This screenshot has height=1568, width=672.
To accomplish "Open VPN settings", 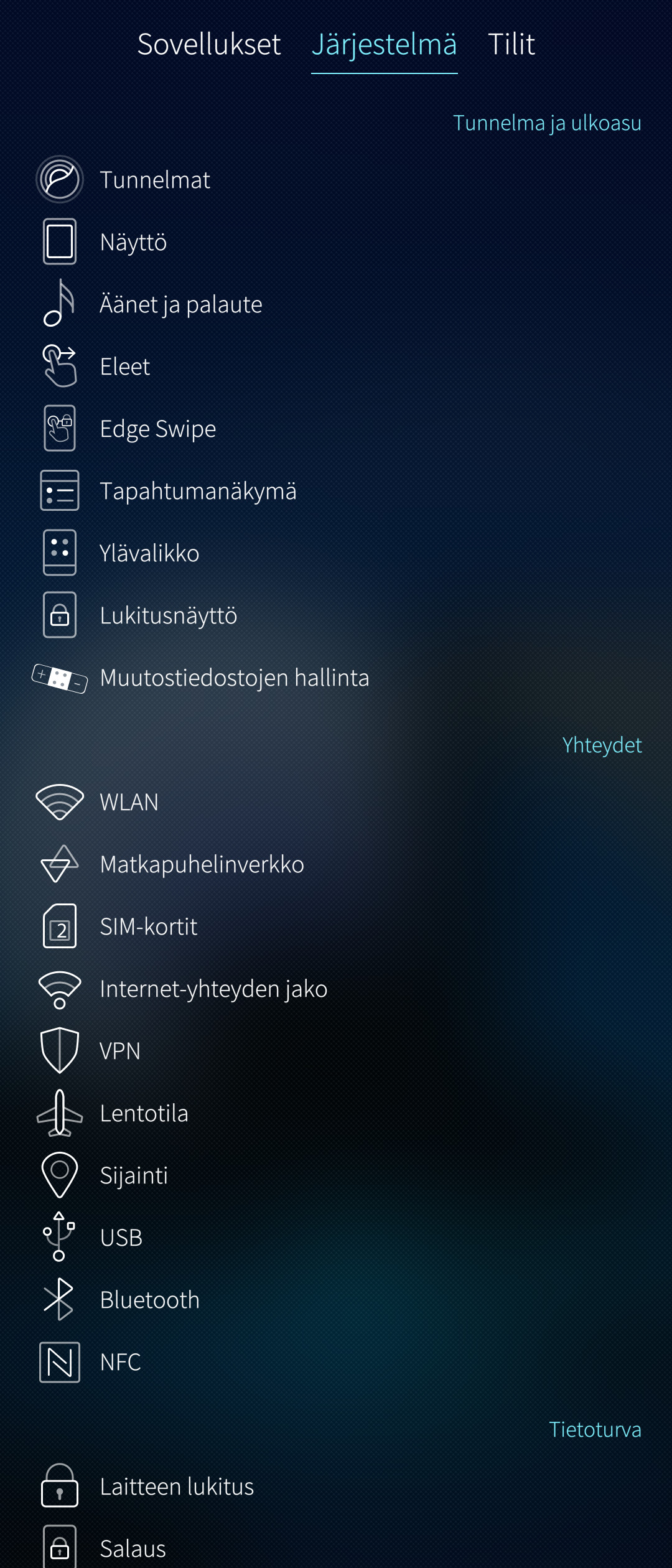I will tap(120, 1051).
